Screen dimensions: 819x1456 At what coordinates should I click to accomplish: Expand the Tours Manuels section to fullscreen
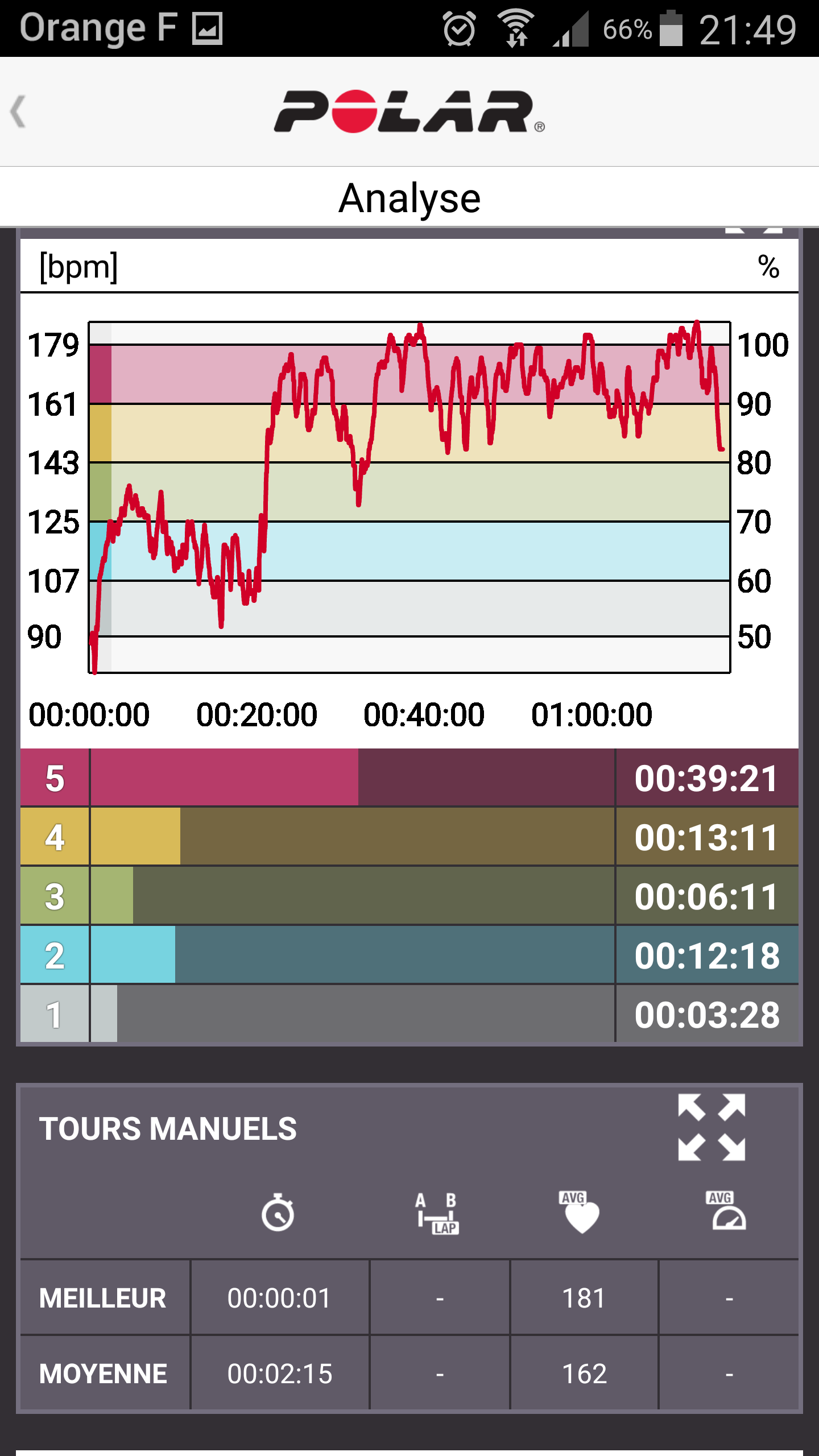tap(712, 1127)
